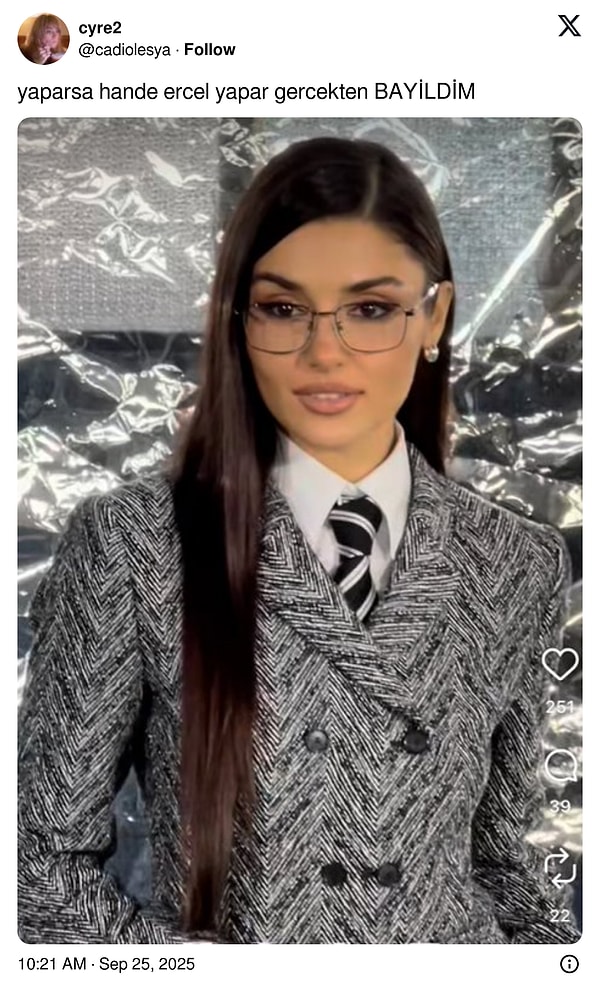Open the tweet's photo in full view

pos(300,530)
